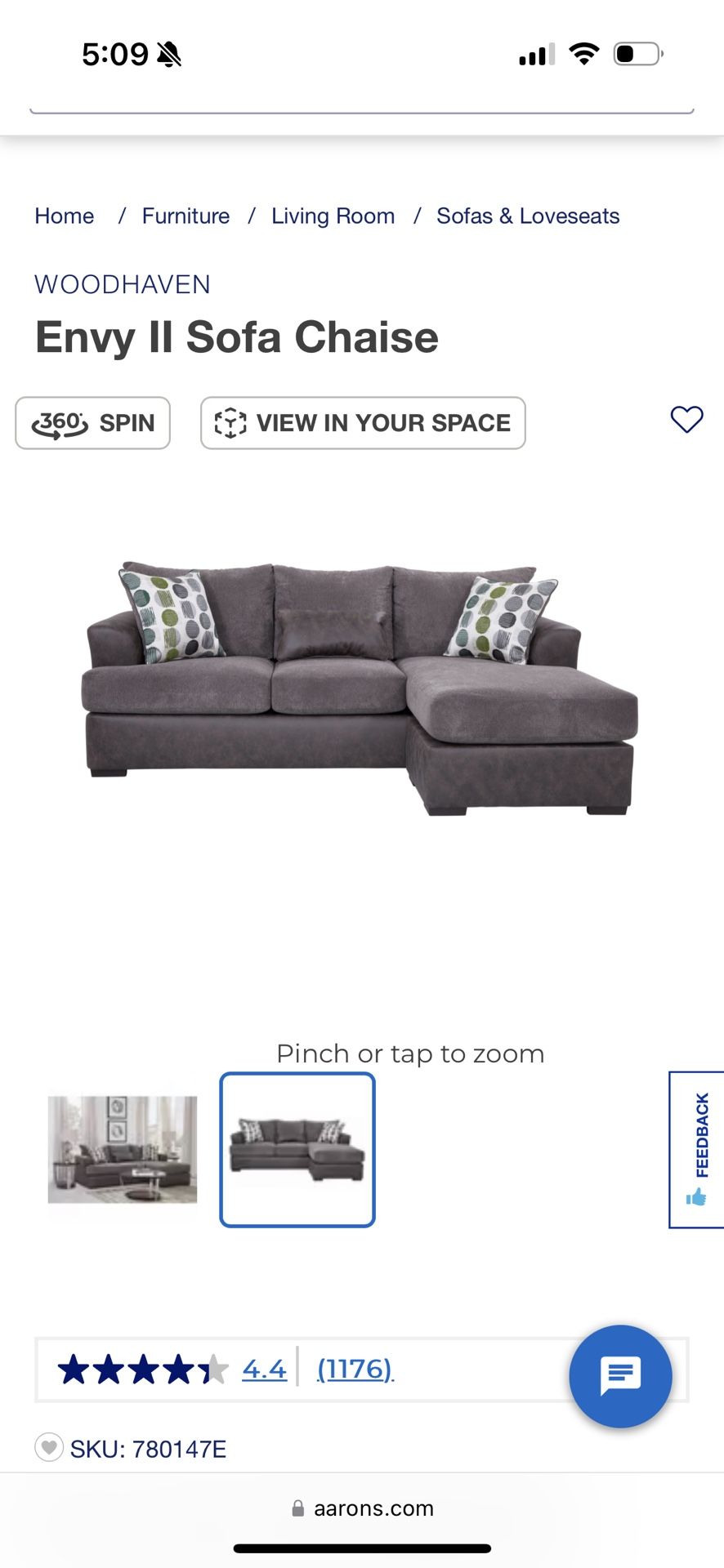Tap the Wi-Fi icon in the status bar

pyautogui.click(x=583, y=53)
